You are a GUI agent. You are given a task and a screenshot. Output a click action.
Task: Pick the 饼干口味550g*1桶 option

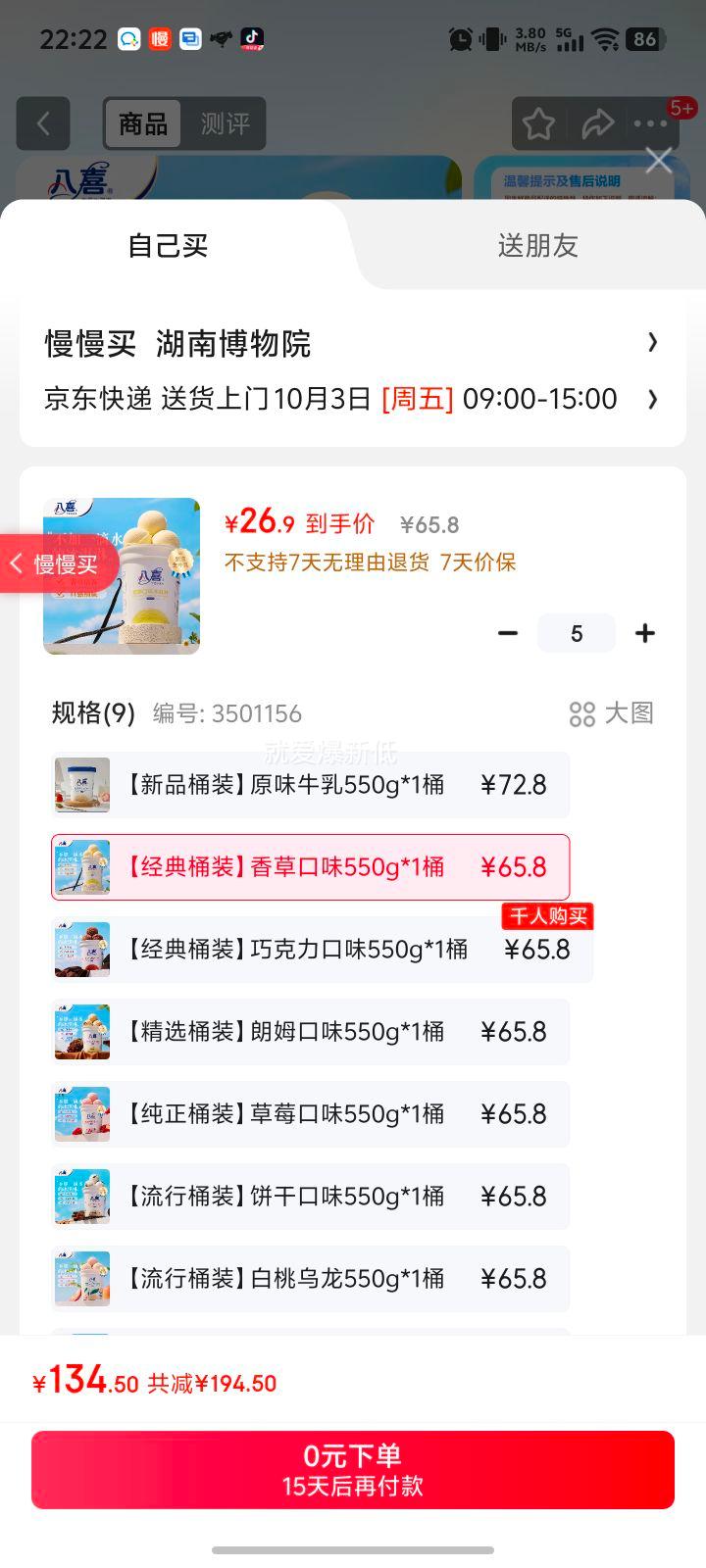[310, 1197]
